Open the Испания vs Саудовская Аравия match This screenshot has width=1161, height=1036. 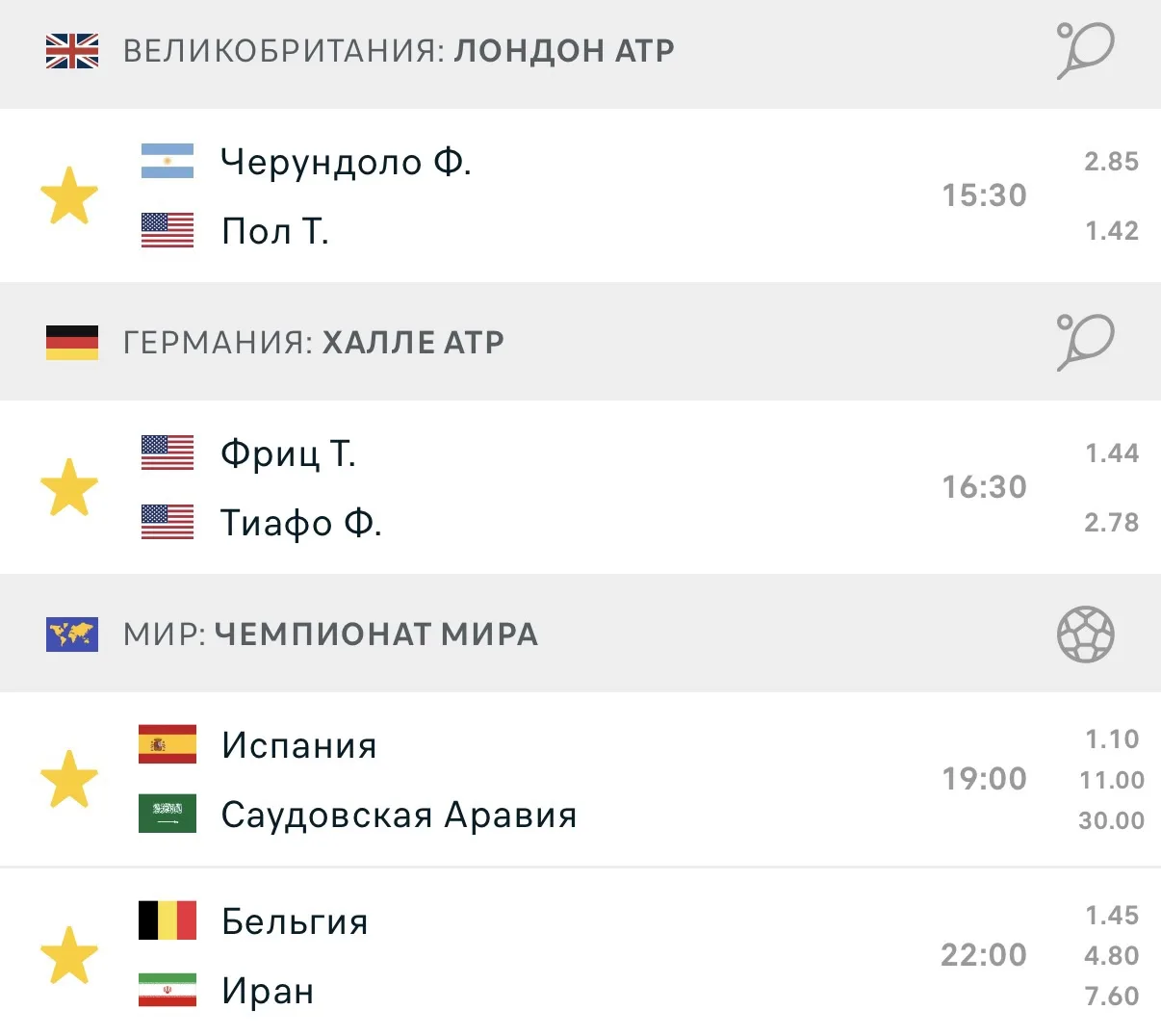pyautogui.click(x=580, y=779)
